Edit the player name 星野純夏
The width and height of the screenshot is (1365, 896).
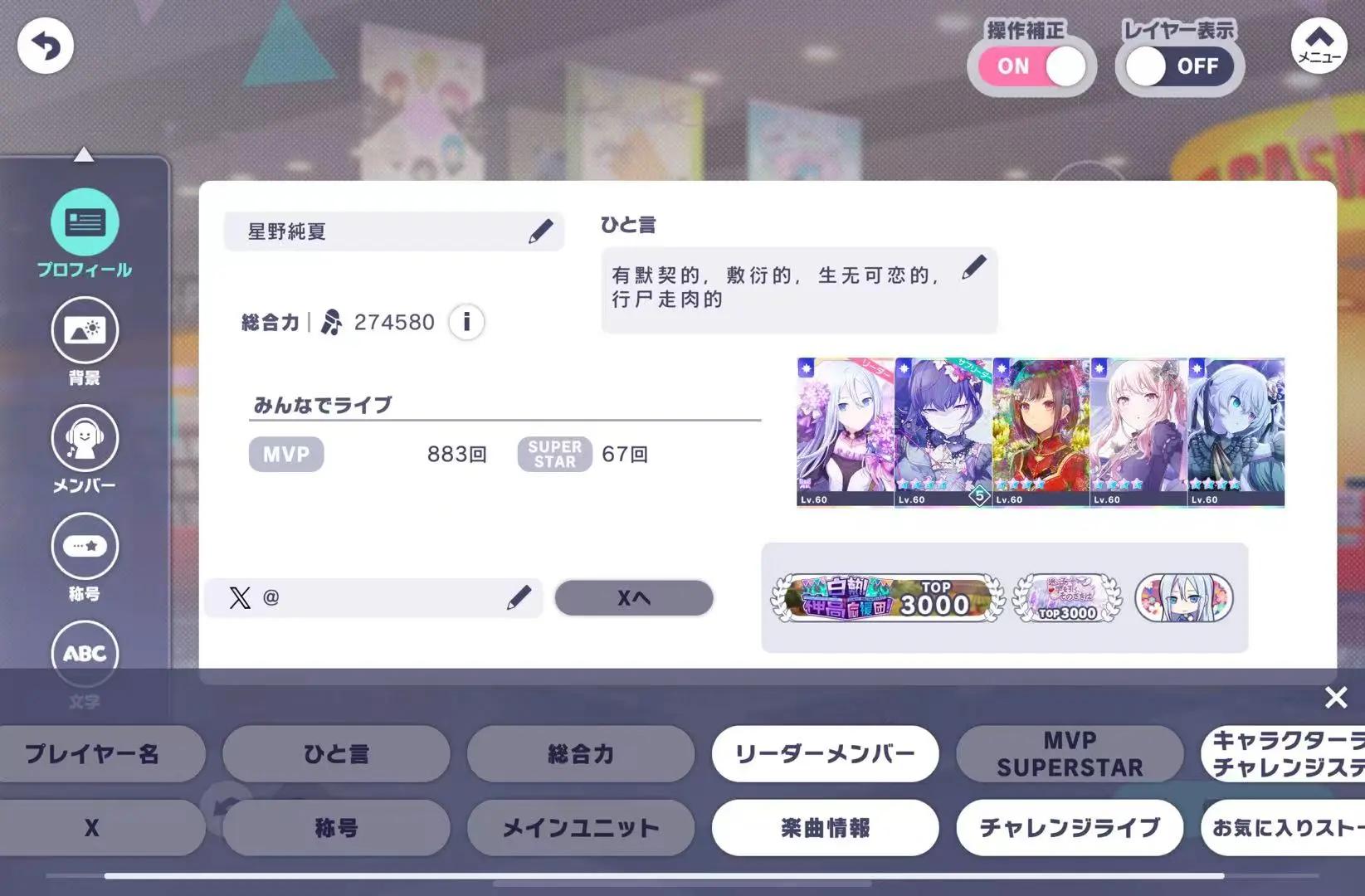pyautogui.click(x=540, y=231)
